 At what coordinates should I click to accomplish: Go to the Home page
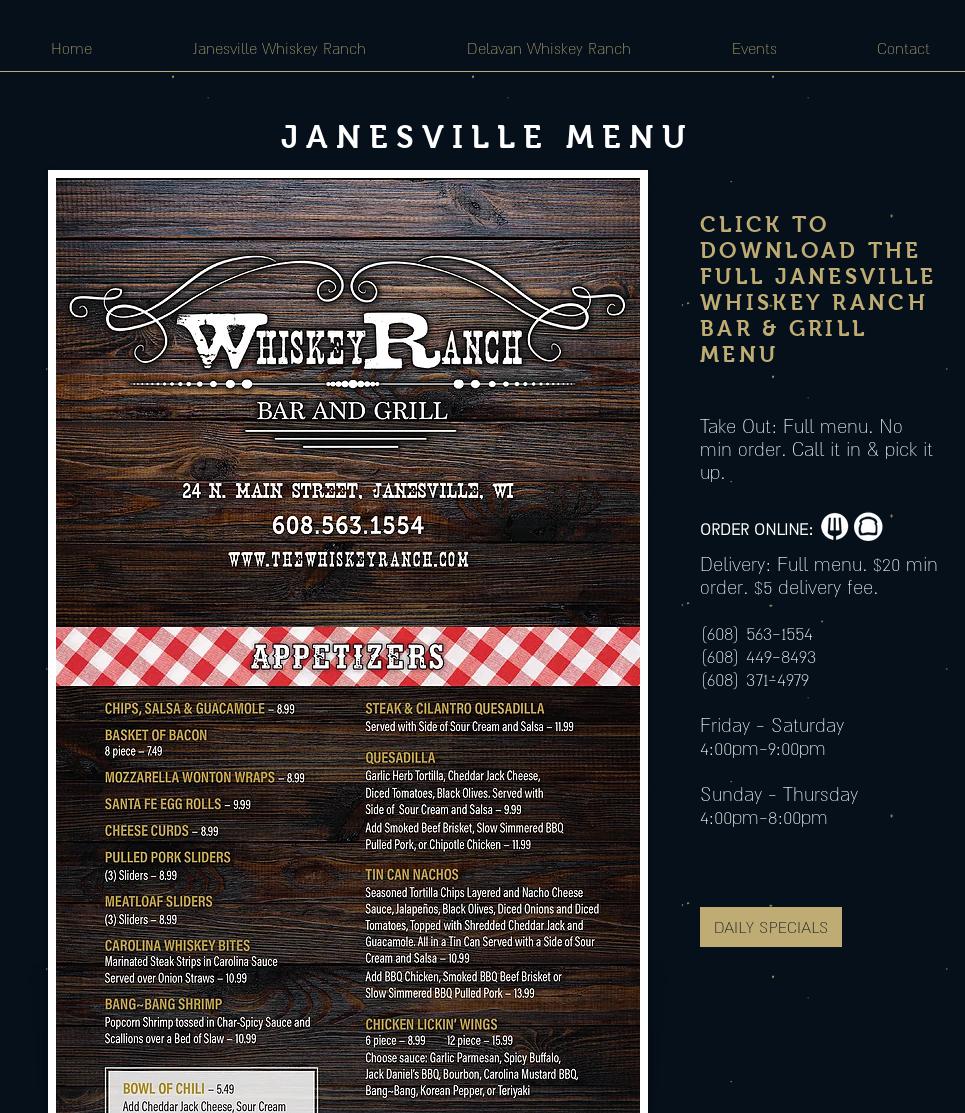tap(71, 48)
